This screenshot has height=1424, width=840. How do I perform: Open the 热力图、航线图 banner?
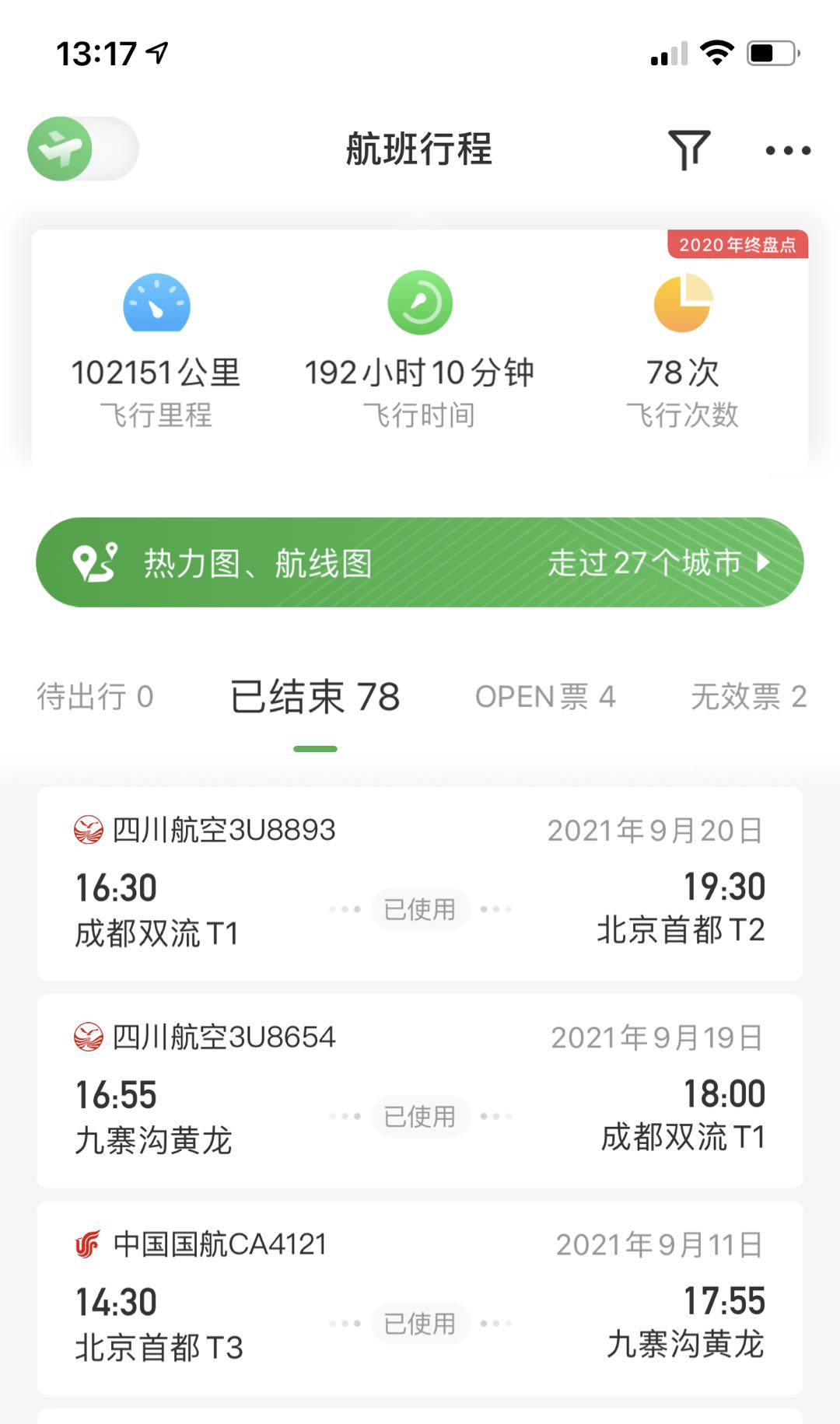(x=420, y=562)
